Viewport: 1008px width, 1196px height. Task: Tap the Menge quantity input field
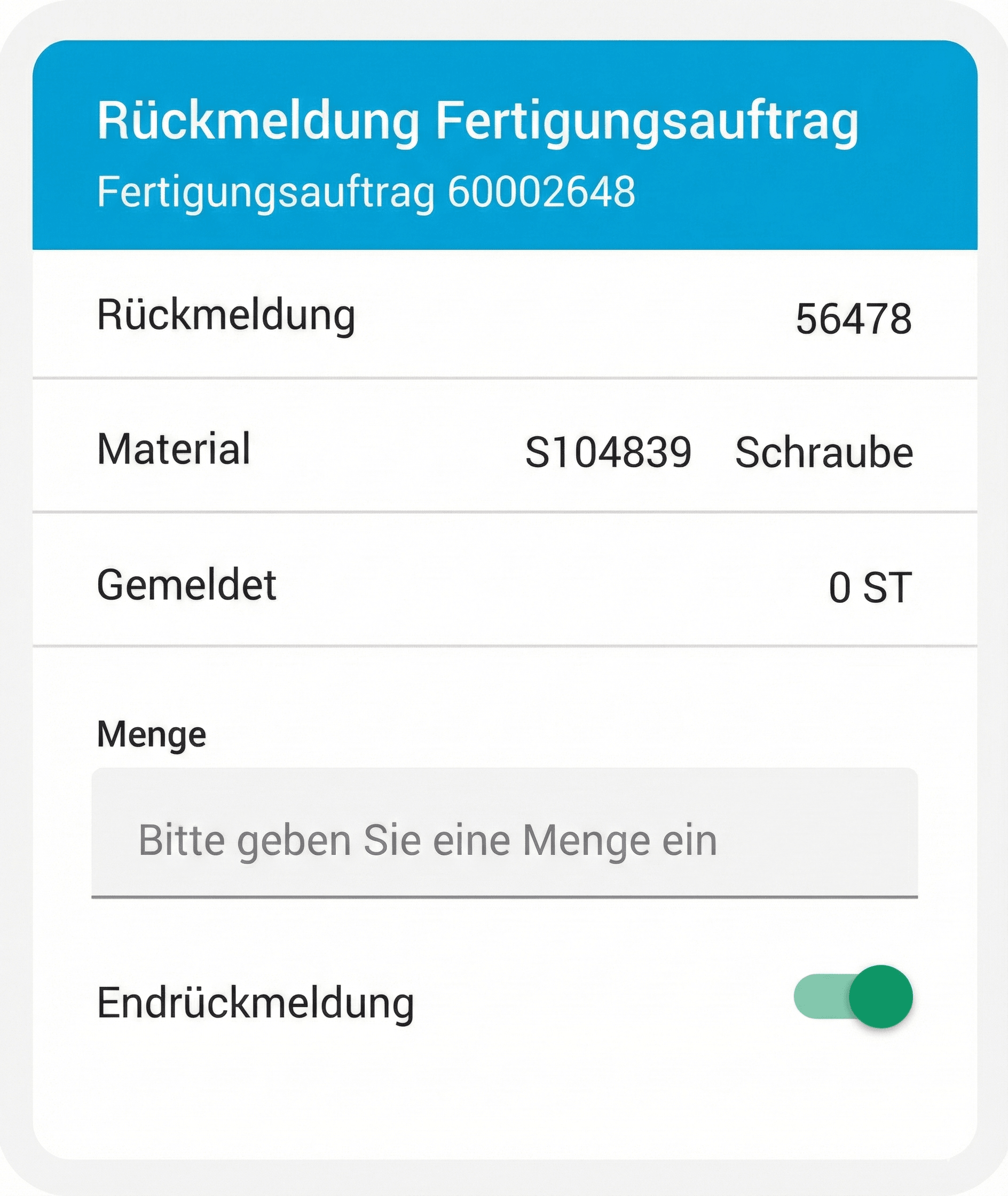click(x=504, y=840)
